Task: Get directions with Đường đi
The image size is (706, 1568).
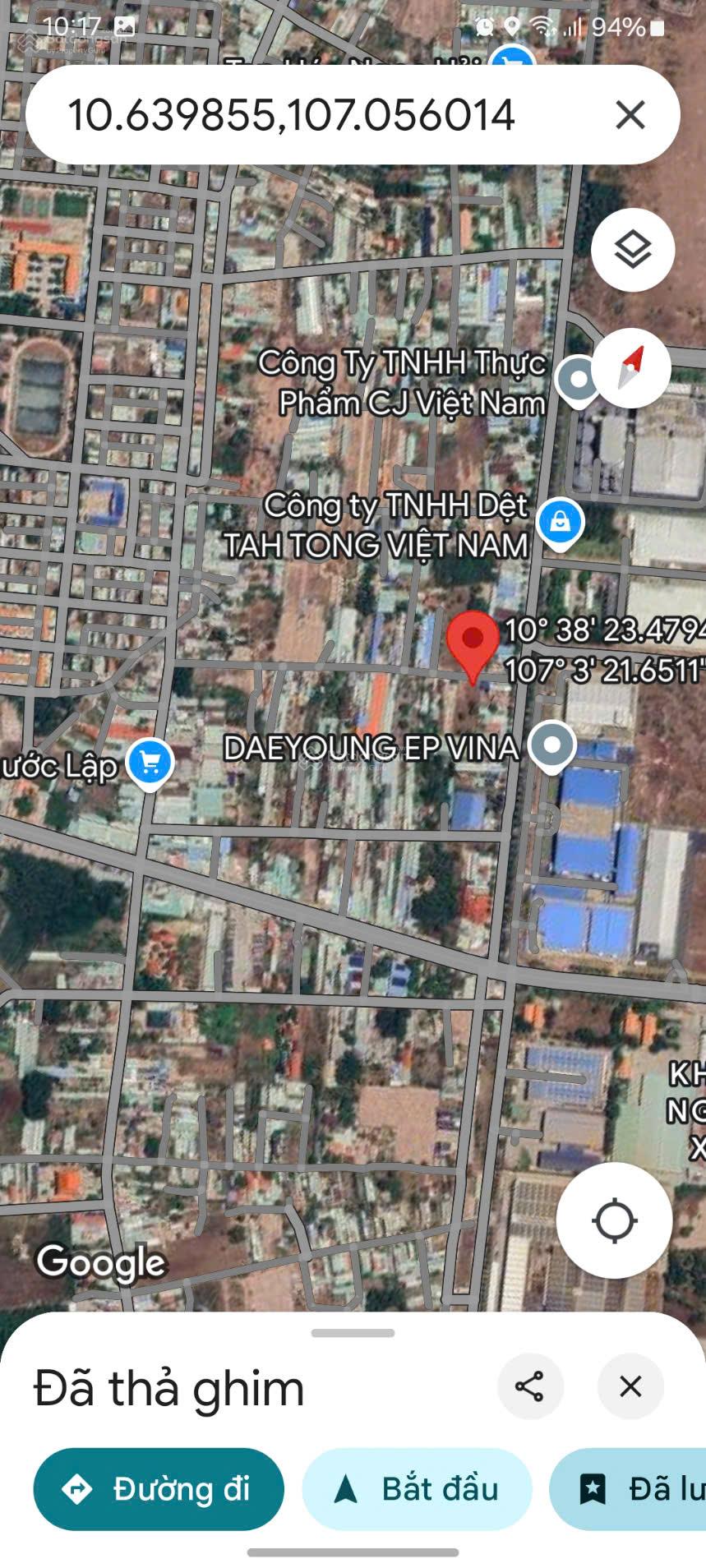Action: tap(159, 1489)
